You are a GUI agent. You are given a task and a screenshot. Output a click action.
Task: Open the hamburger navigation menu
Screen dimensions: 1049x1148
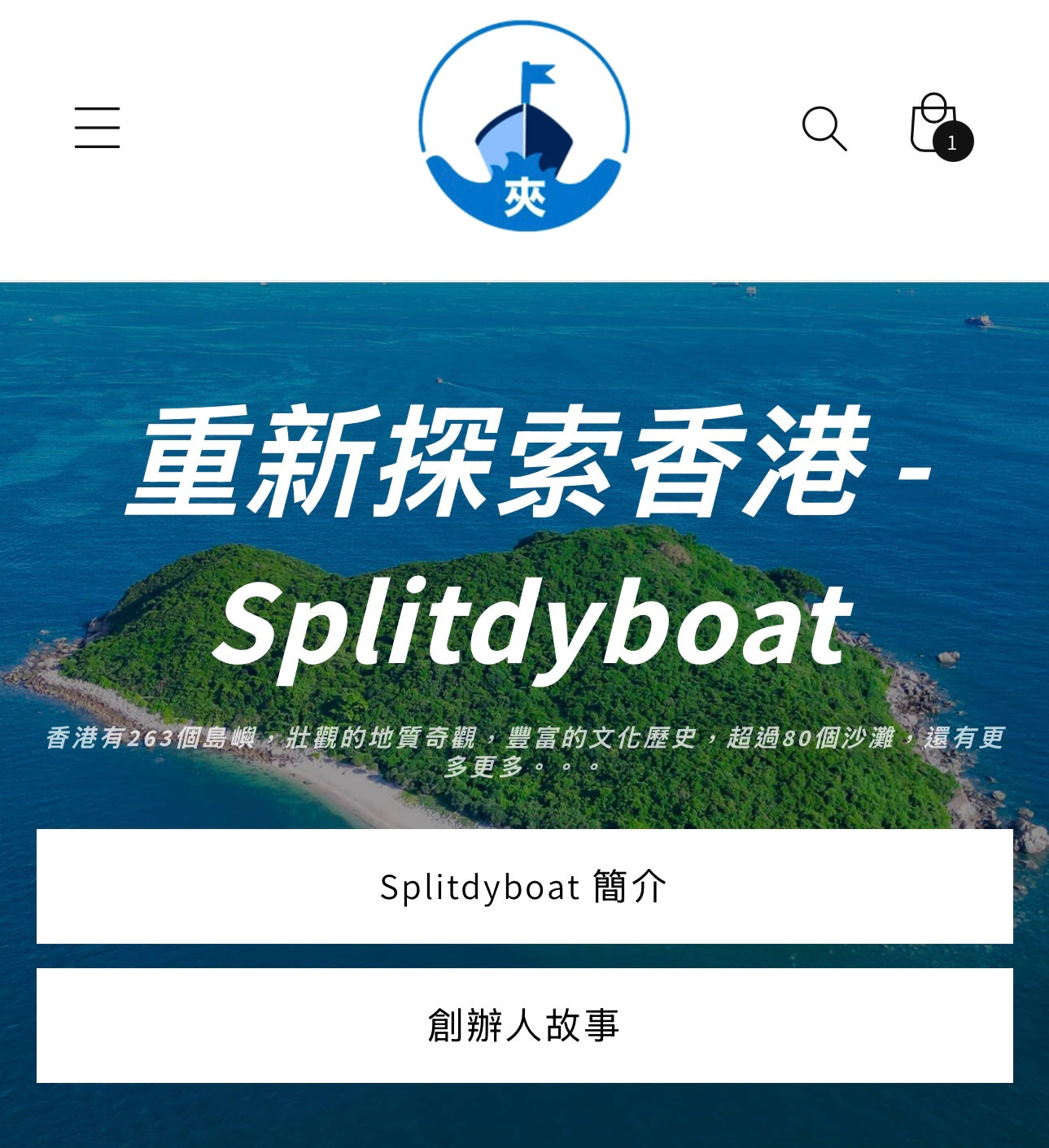point(98,128)
